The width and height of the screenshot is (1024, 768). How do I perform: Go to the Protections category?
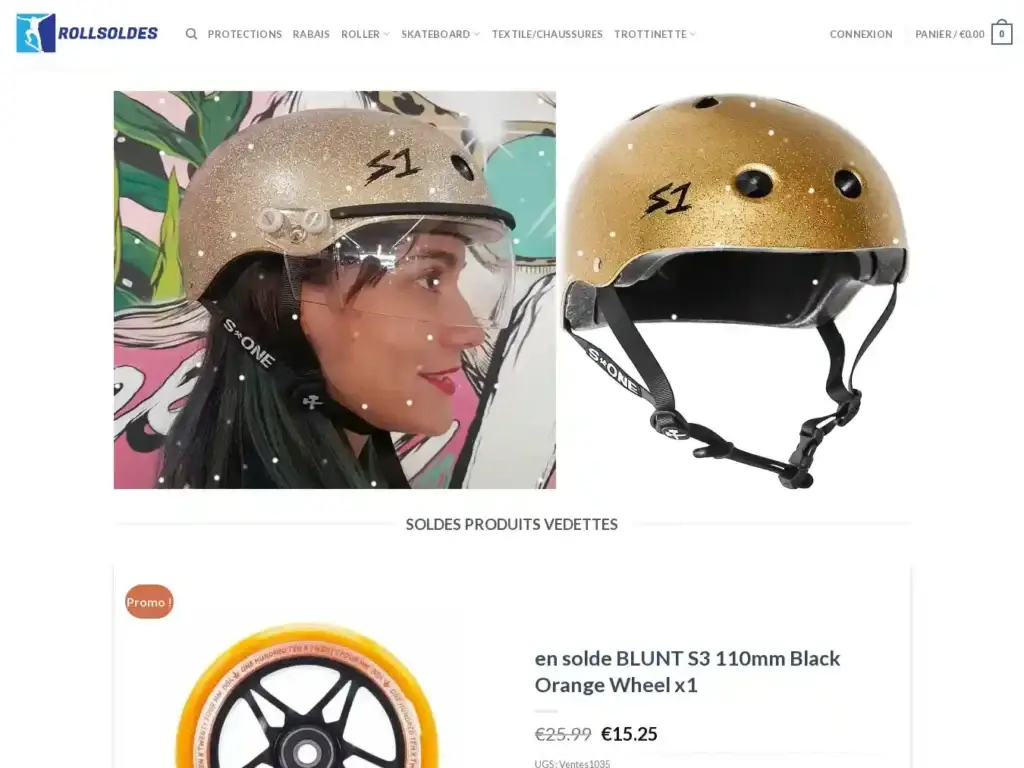(x=244, y=34)
